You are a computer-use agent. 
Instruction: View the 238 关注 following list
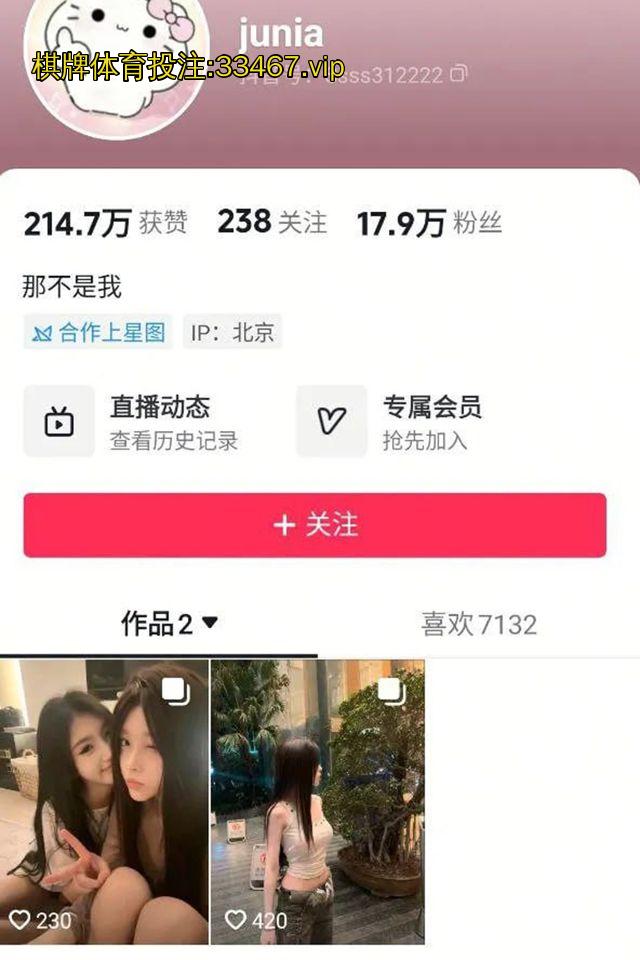[272, 222]
